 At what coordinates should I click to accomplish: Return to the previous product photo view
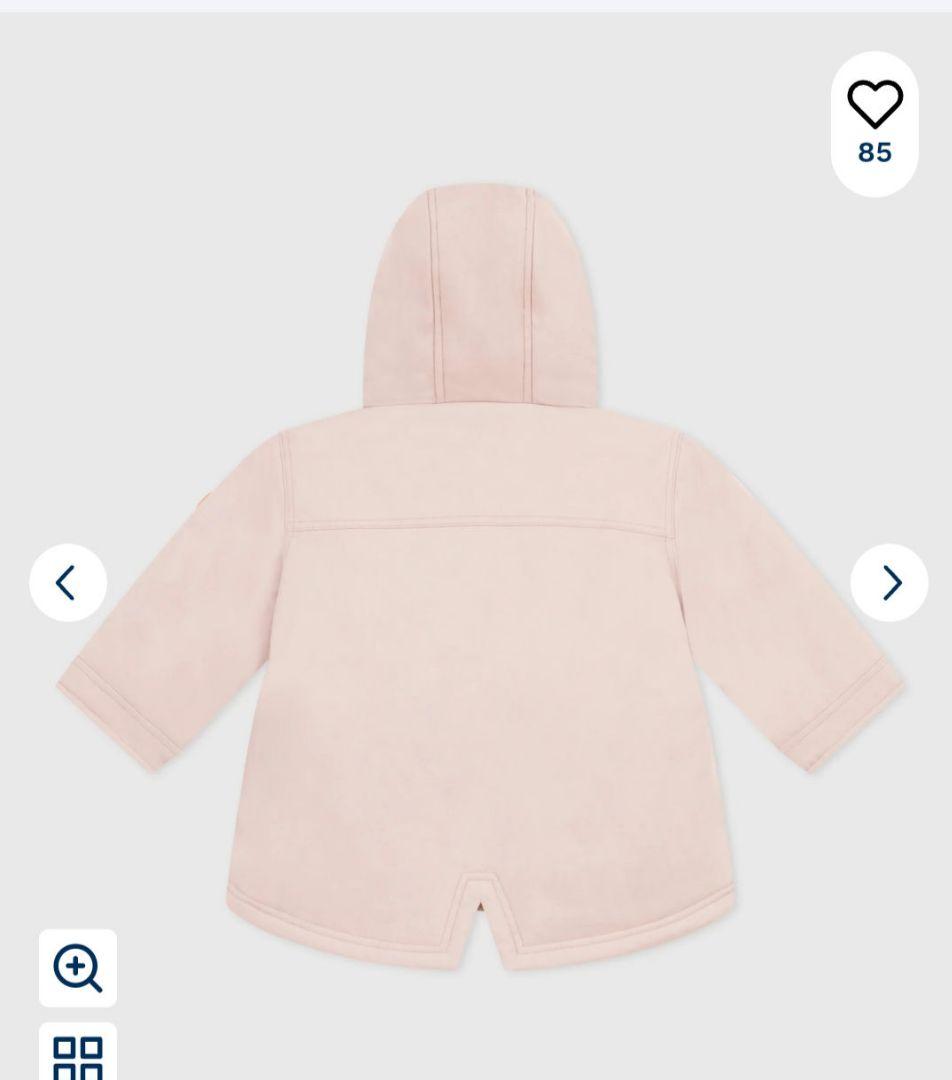coord(67,582)
